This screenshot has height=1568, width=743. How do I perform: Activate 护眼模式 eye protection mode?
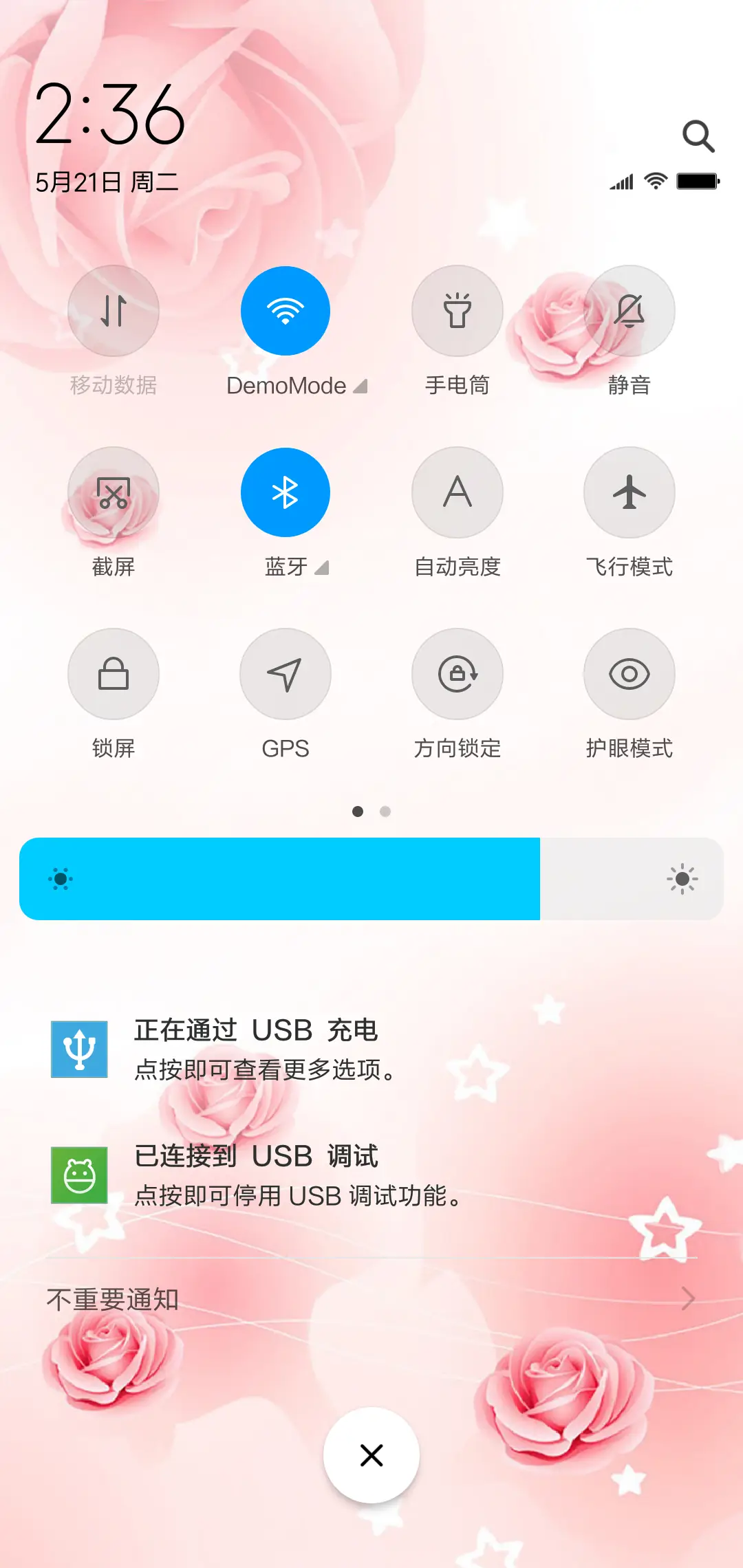coord(629,674)
